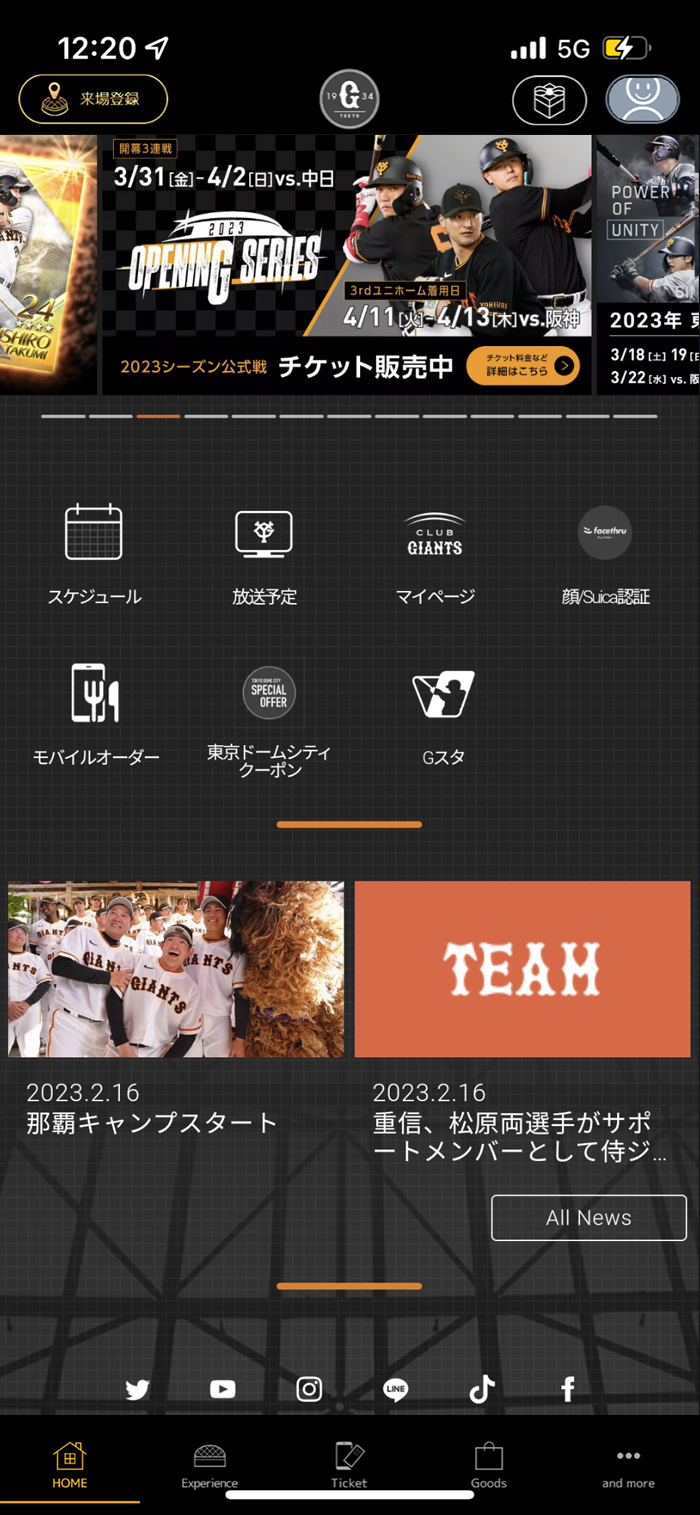Screen dimensions: 700x1515
Task: Open Gスタ
Action: point(443,712)
